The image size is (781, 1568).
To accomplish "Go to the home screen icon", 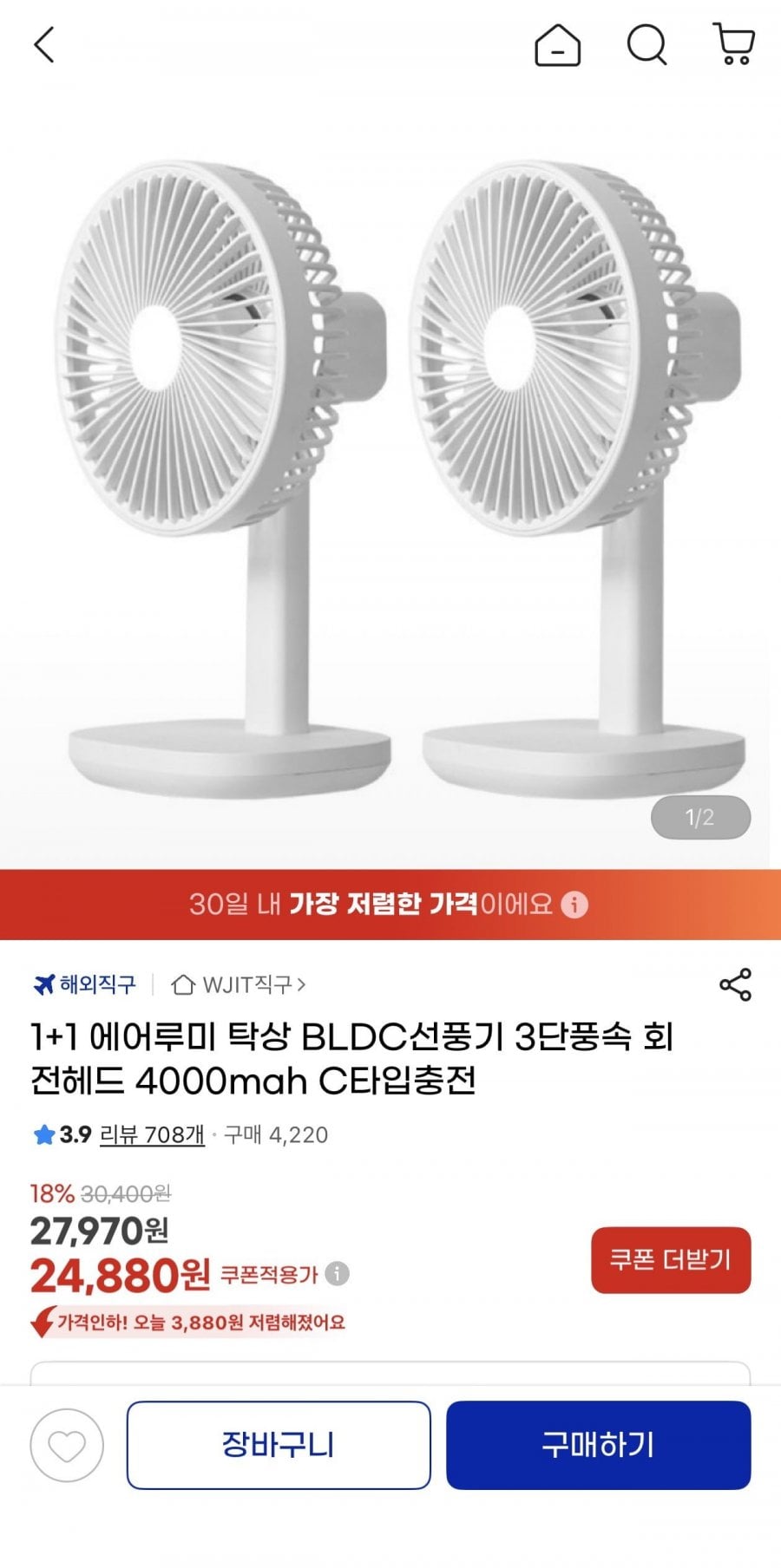I will pos(560,47).
